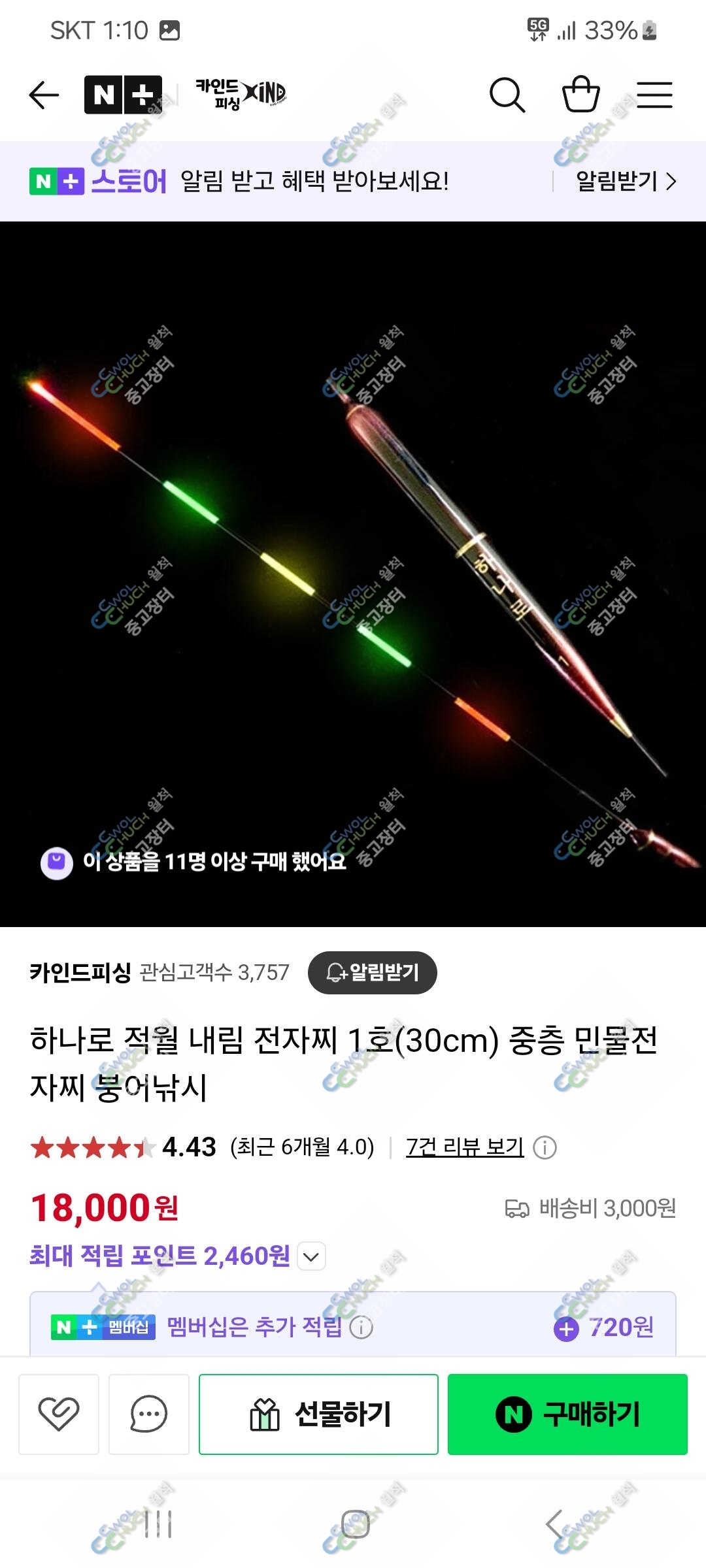
Task: Go back using the top arrow
Action: pos(44,95)
